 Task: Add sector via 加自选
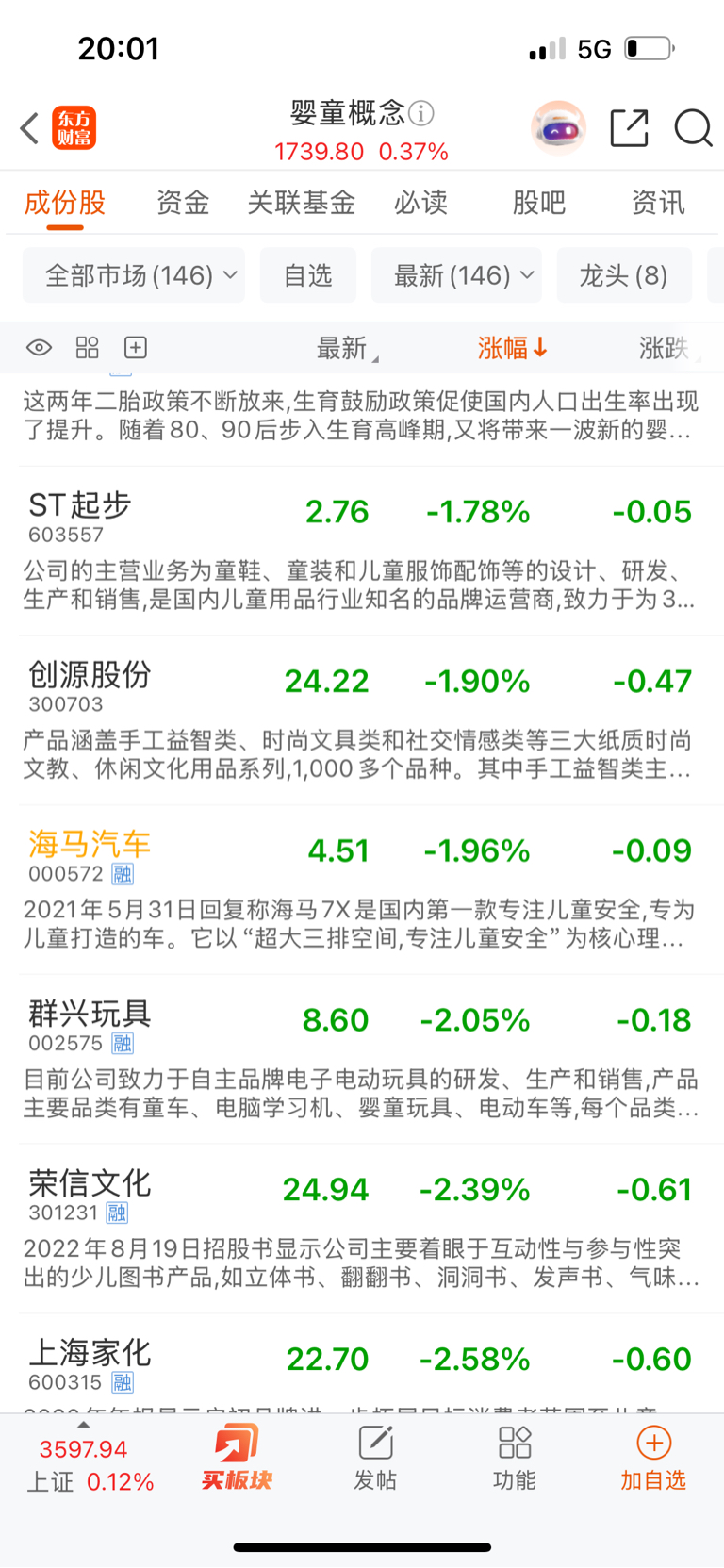tap(653, 1458)
